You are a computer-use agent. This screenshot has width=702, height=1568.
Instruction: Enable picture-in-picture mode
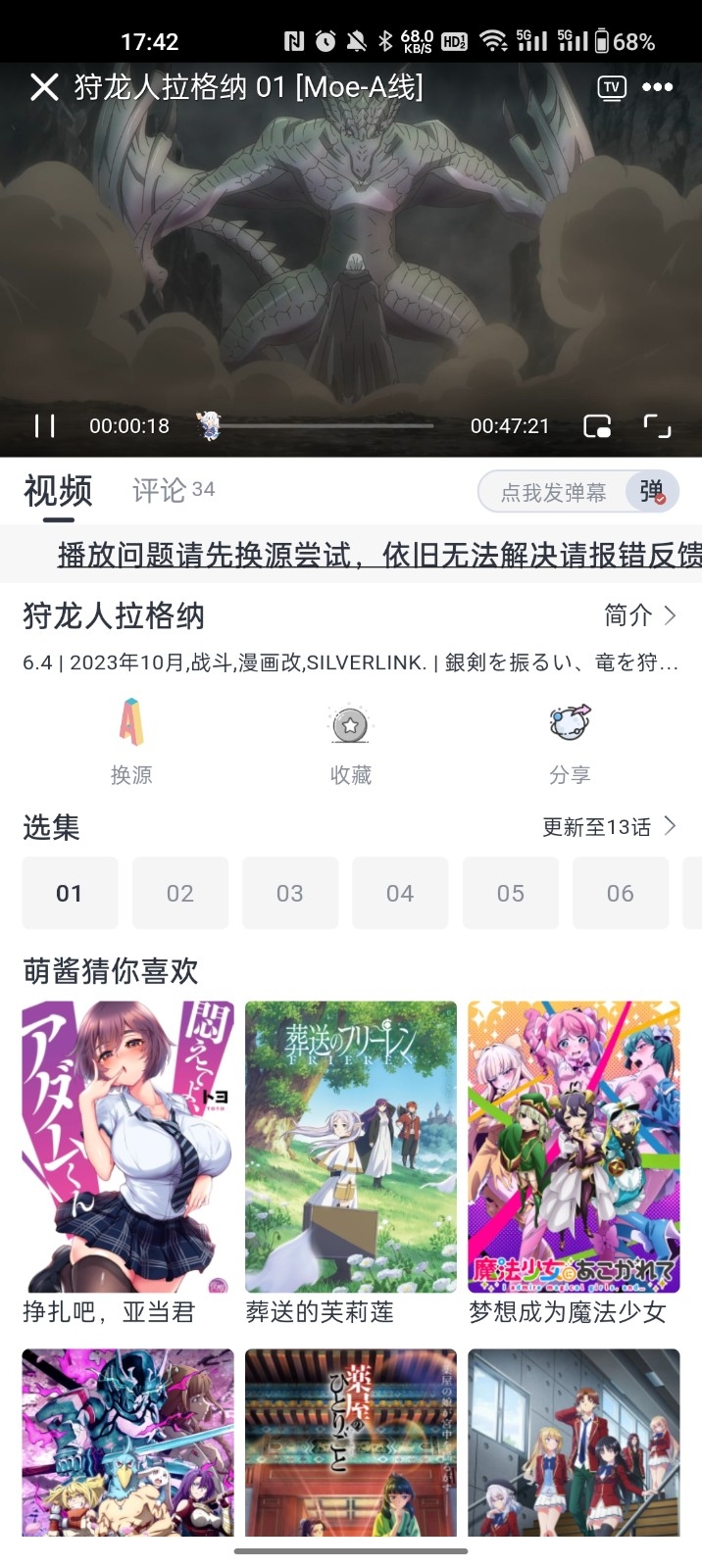tap(597, 425)
